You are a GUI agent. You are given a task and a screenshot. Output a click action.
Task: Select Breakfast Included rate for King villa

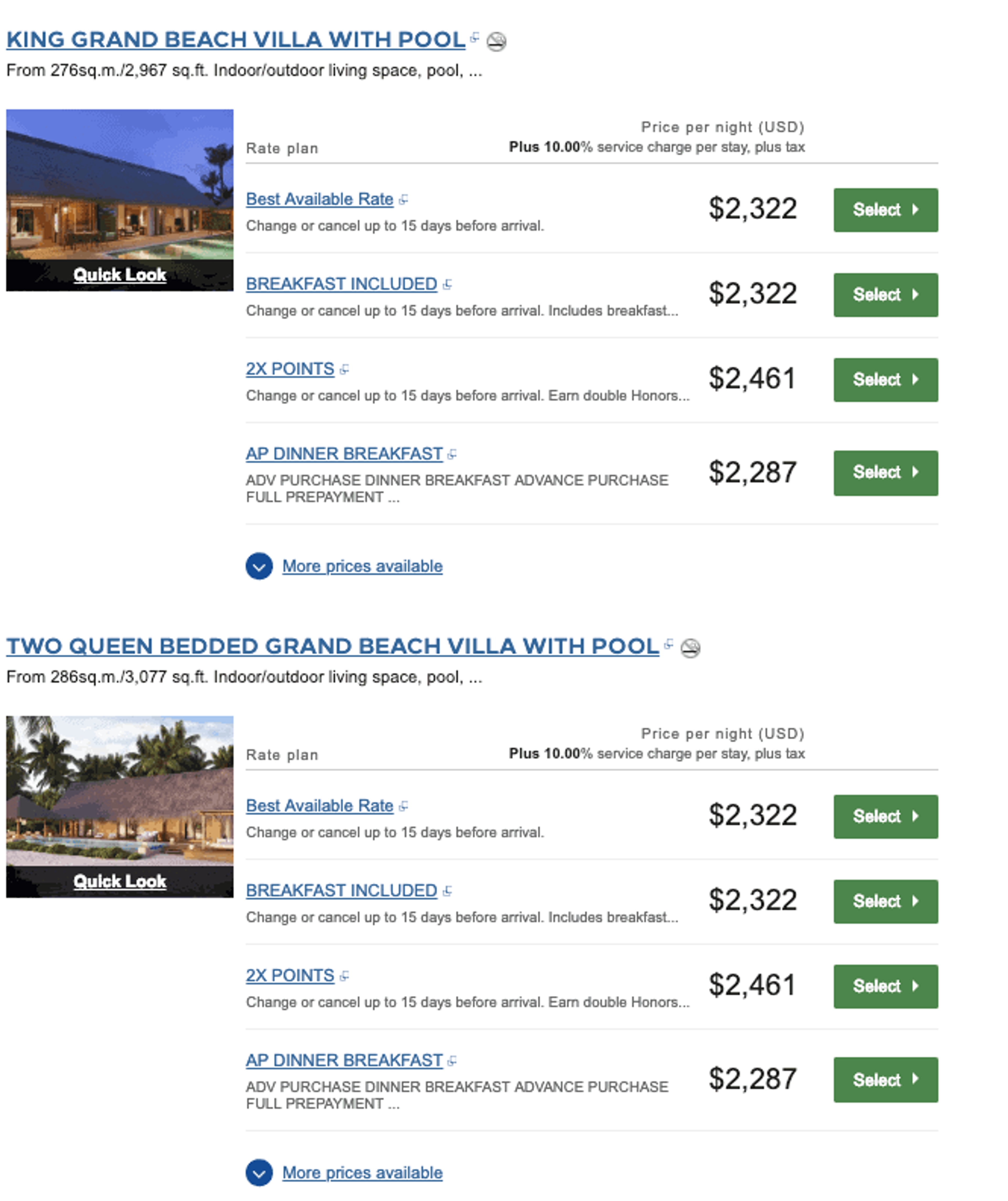point(885,295)
